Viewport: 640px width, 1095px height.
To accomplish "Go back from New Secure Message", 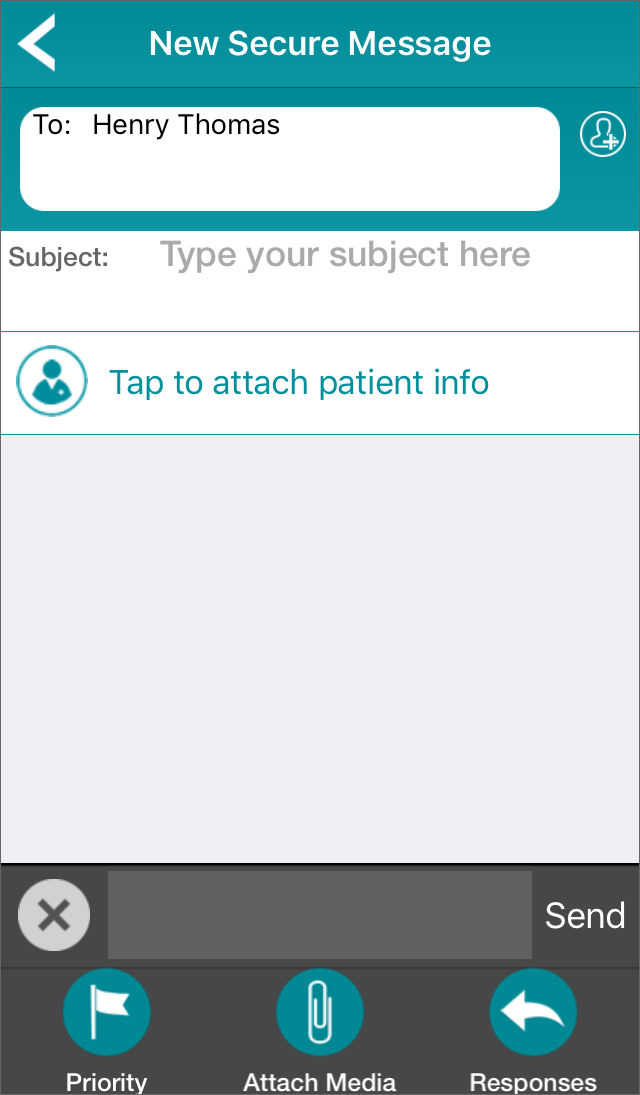I will 36,43.
